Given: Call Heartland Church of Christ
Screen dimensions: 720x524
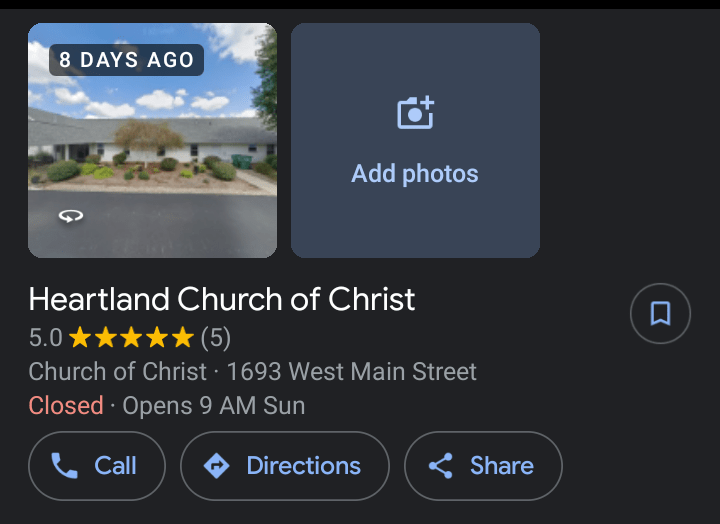Looking at the screenshot, I should (96, 466).
